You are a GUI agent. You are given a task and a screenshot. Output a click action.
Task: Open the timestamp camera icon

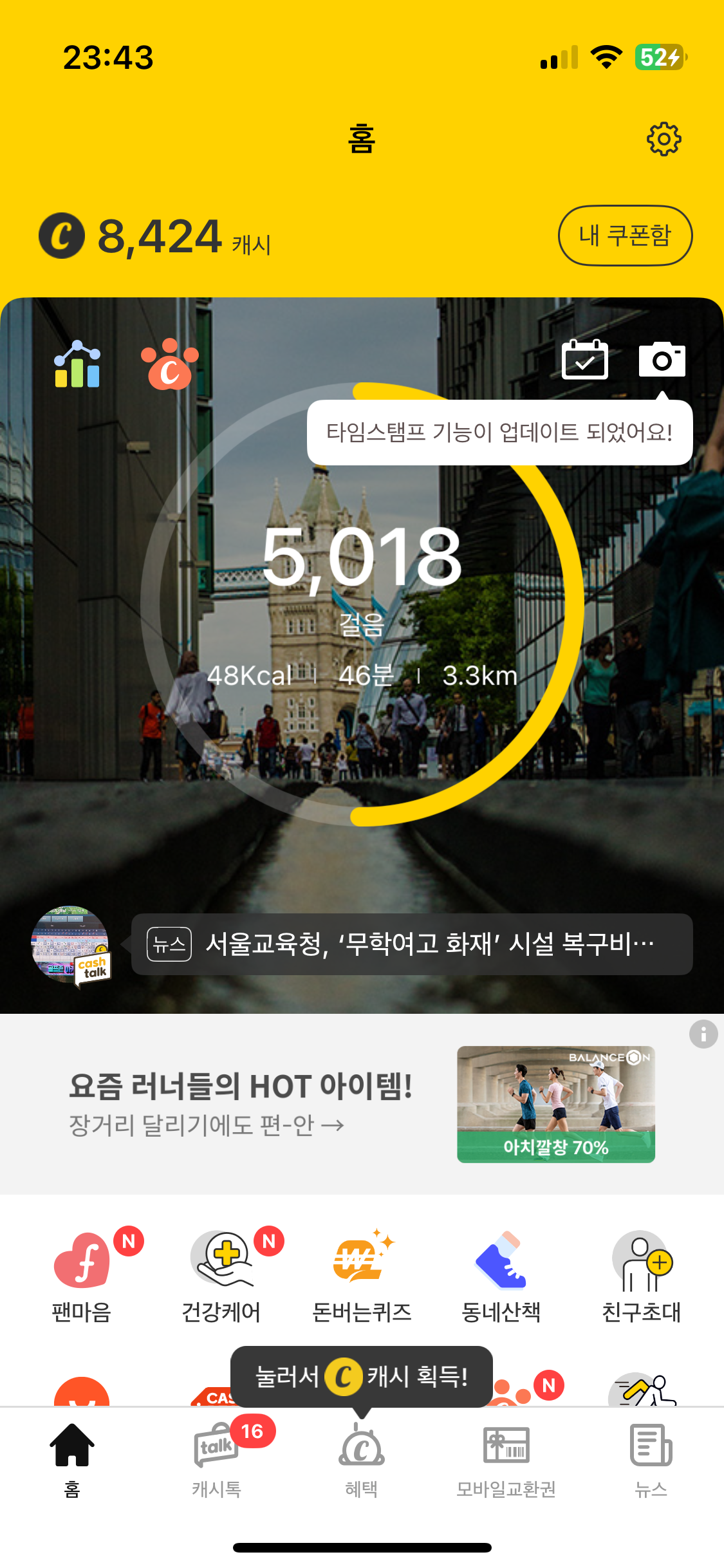(662, 360)
